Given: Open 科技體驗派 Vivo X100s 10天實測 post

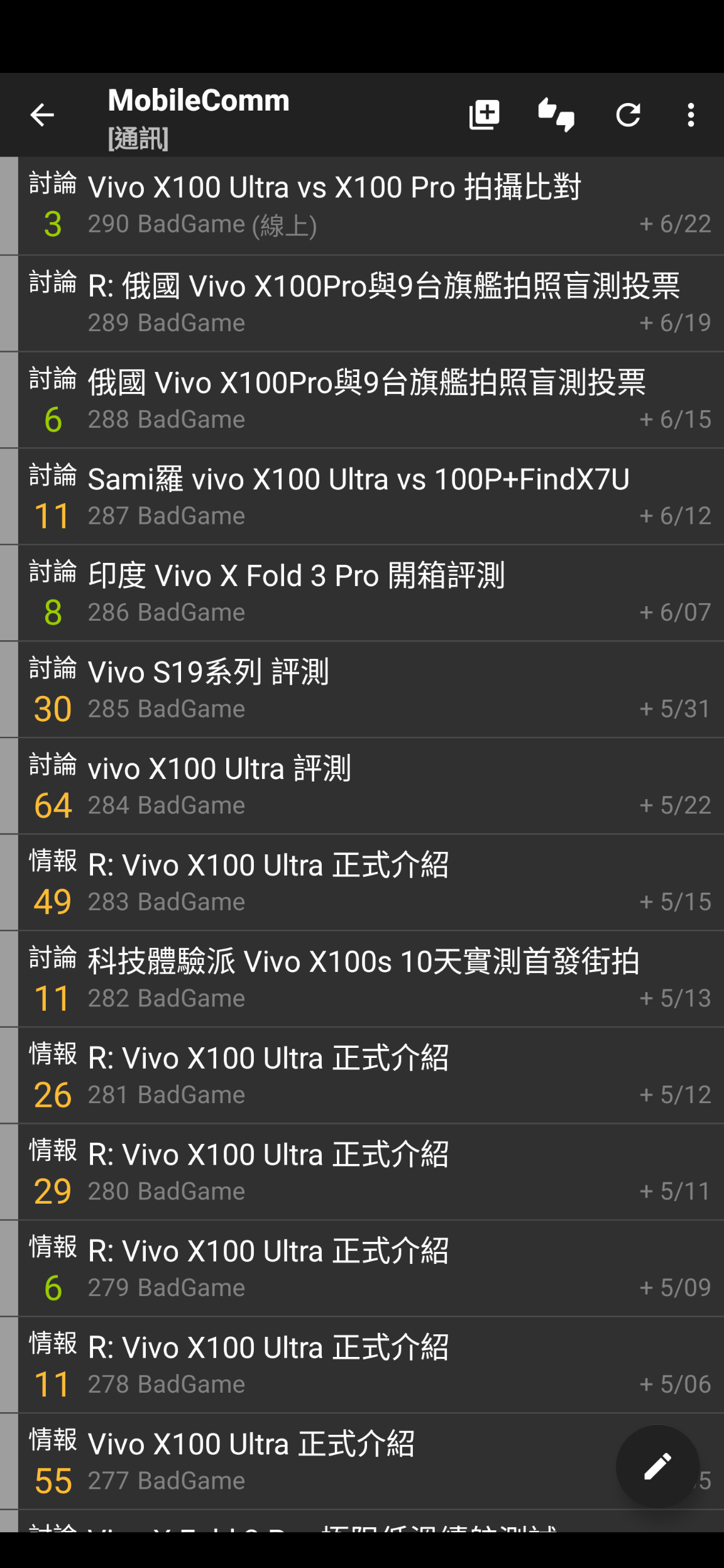Looking at the screenshot, I should click(371, 979).
